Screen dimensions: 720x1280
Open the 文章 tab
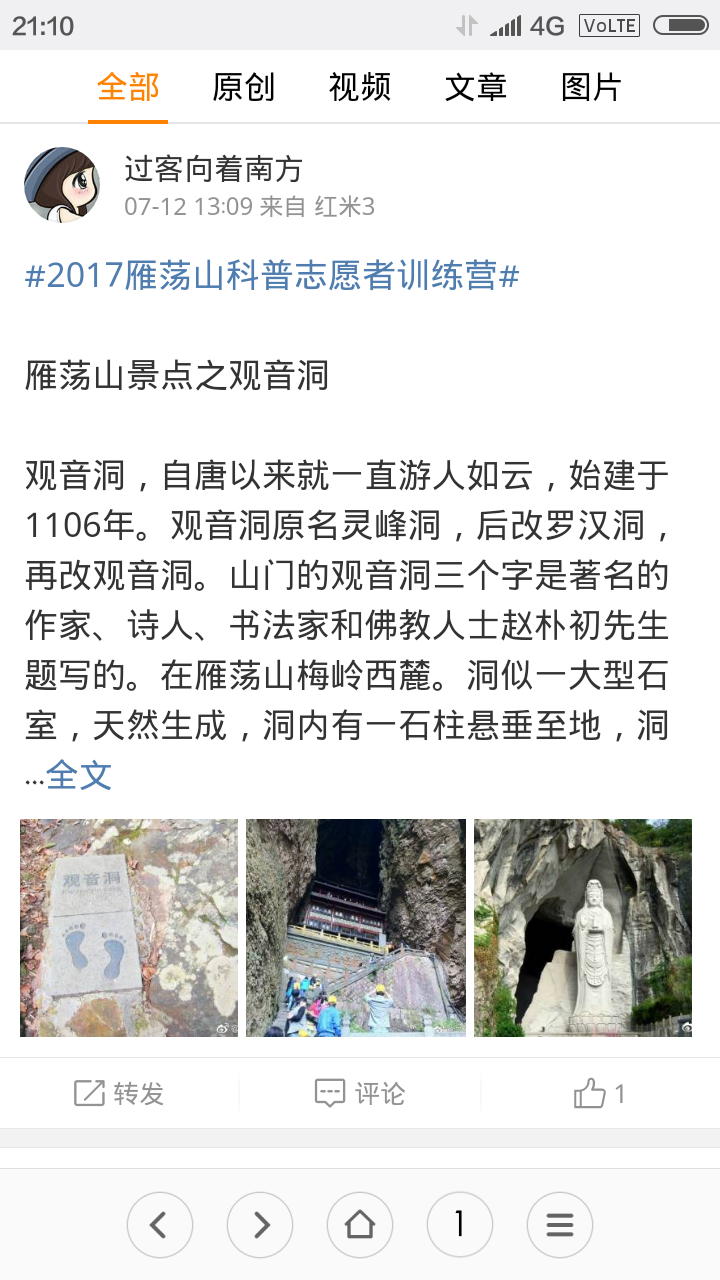pos(475,88)
